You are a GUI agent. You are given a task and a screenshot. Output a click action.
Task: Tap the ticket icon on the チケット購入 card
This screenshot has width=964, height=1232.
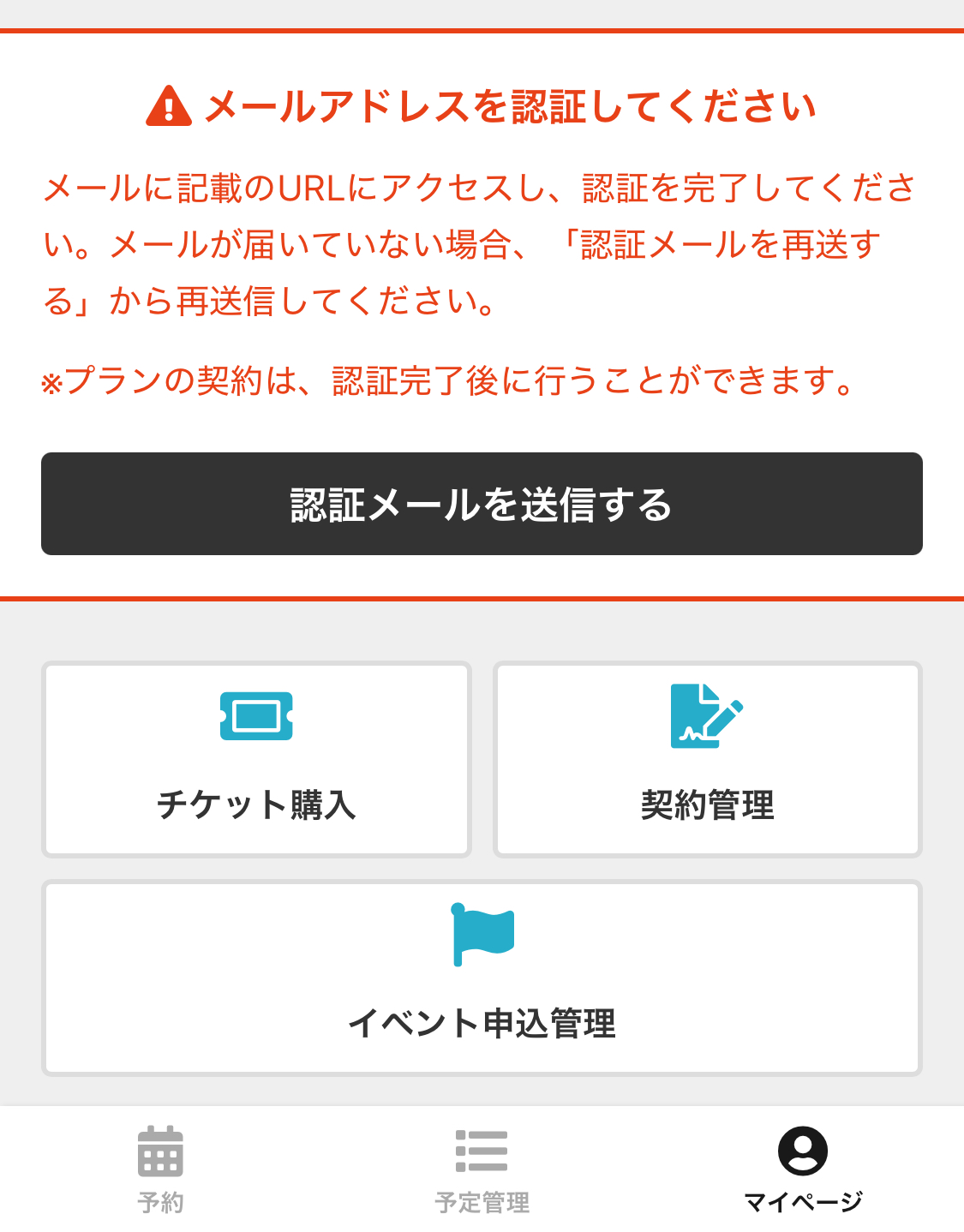pyautogui.click(x=255, y=720)
